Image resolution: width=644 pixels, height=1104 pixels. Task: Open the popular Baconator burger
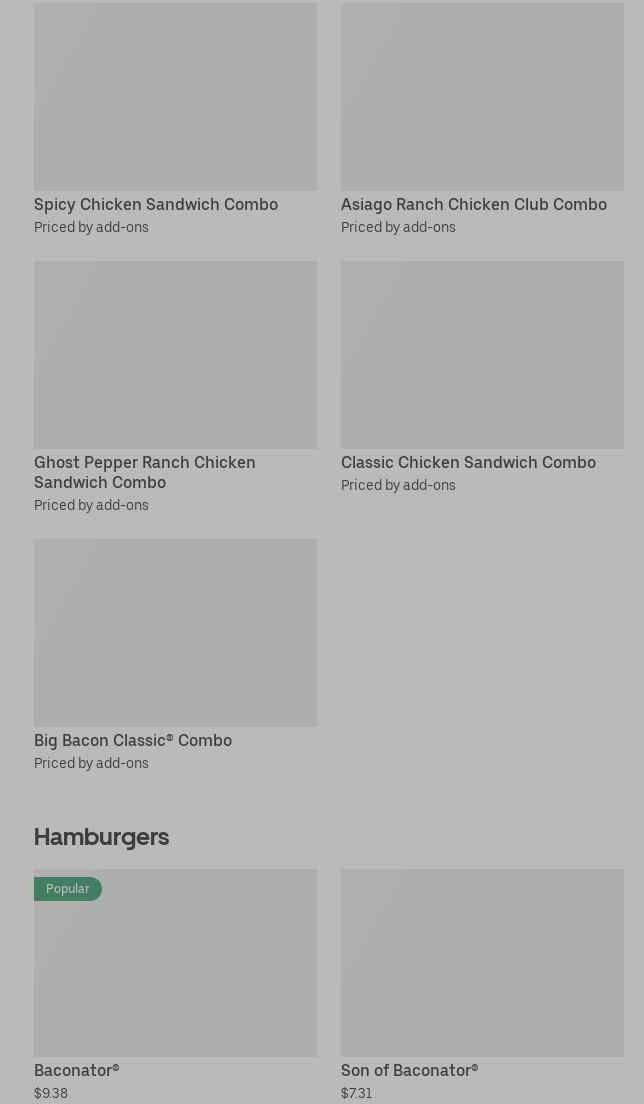click(x=175, y=984)
